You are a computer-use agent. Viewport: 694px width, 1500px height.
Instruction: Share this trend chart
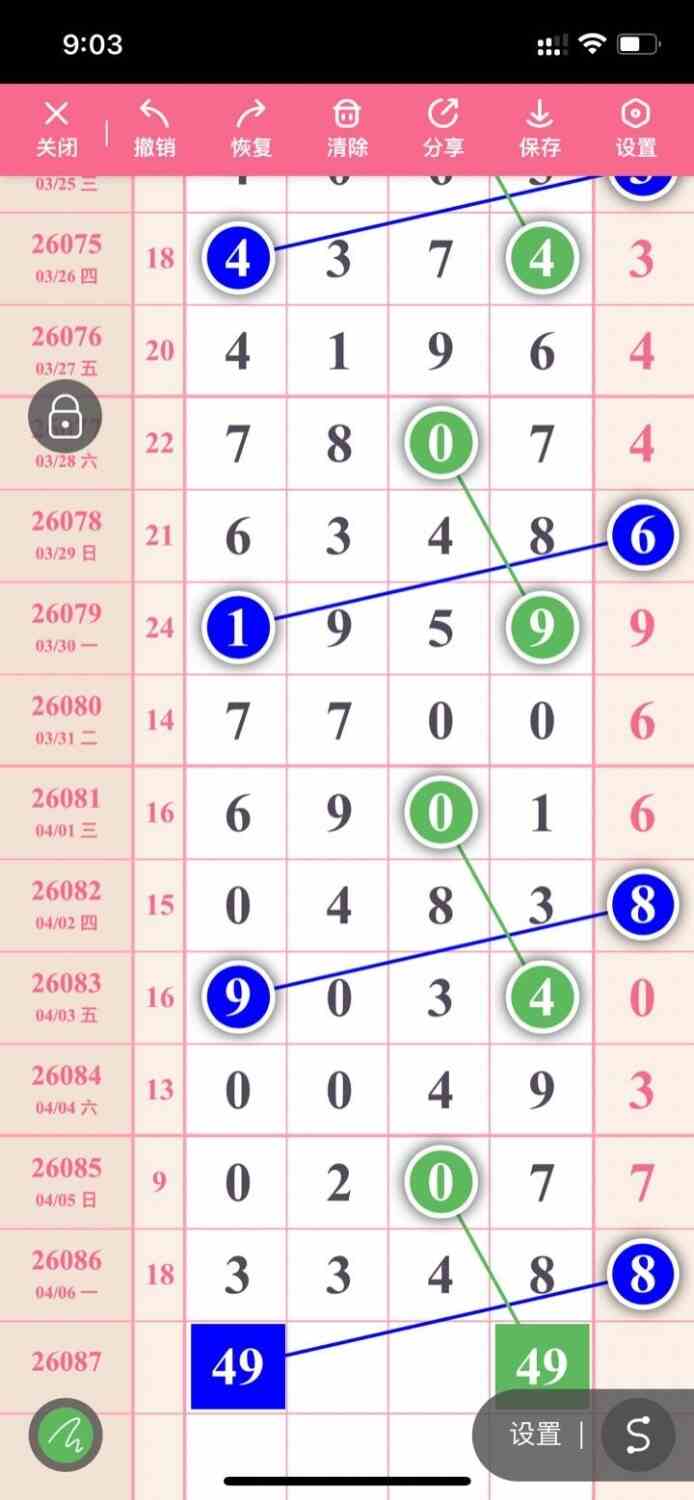443,129
